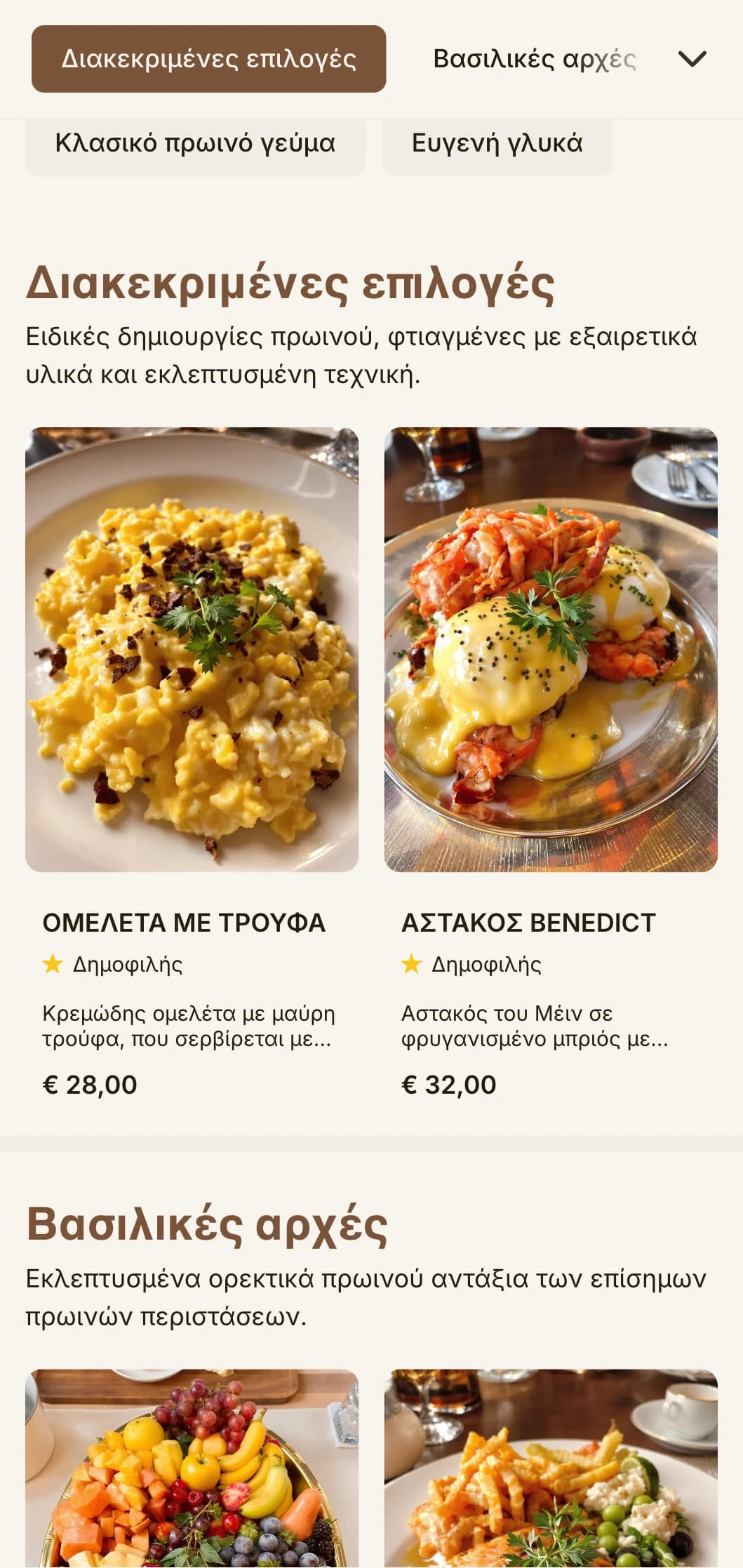Open the fruit platter dish card
This screenshot has width=743, height=1568.
click(192, 1470)
